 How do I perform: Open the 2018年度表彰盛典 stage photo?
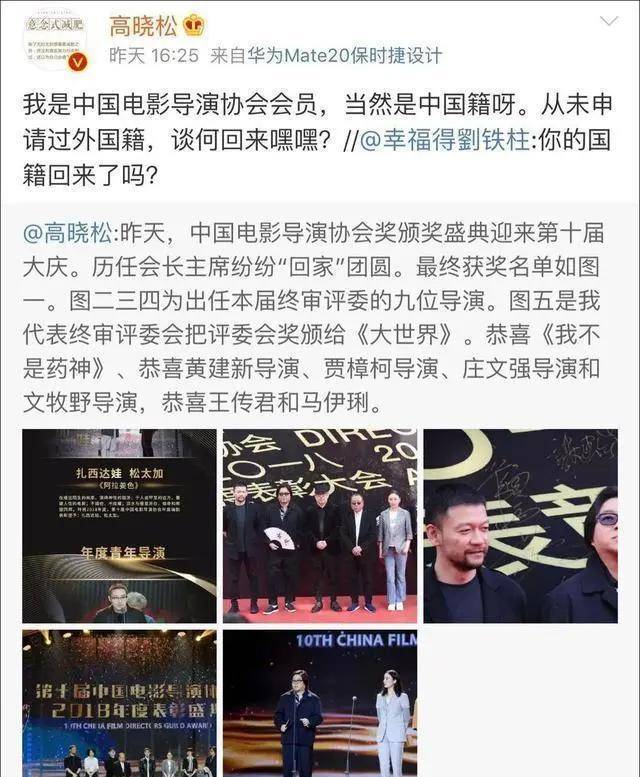(x=119, y=703)
